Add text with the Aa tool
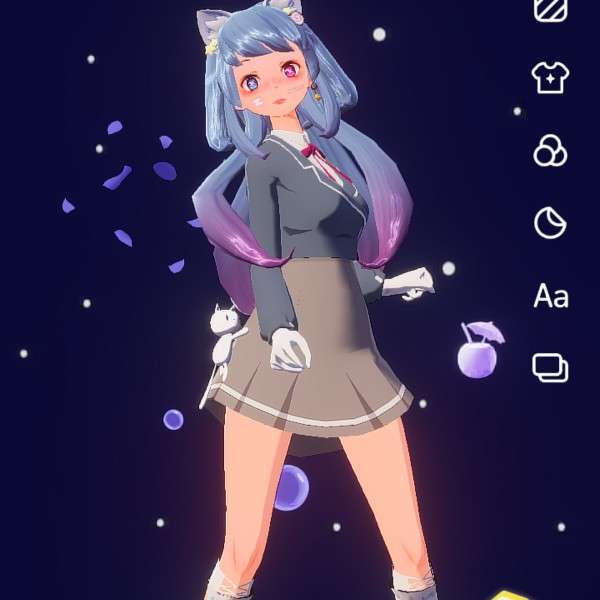 551,296
